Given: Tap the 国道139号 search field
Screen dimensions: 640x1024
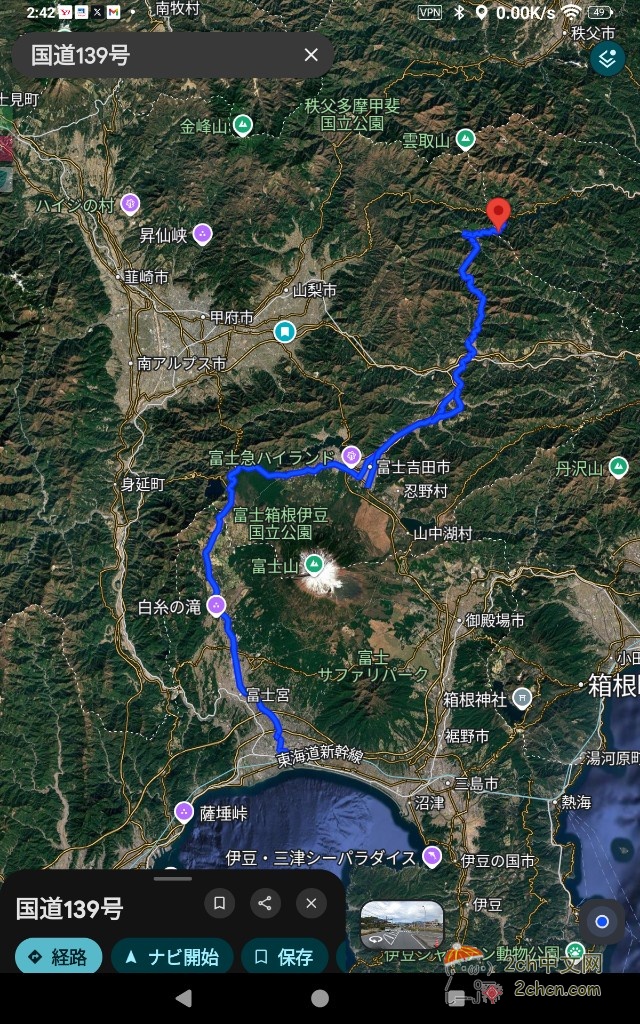Looking at the screenshot, I should click(160, 55).
